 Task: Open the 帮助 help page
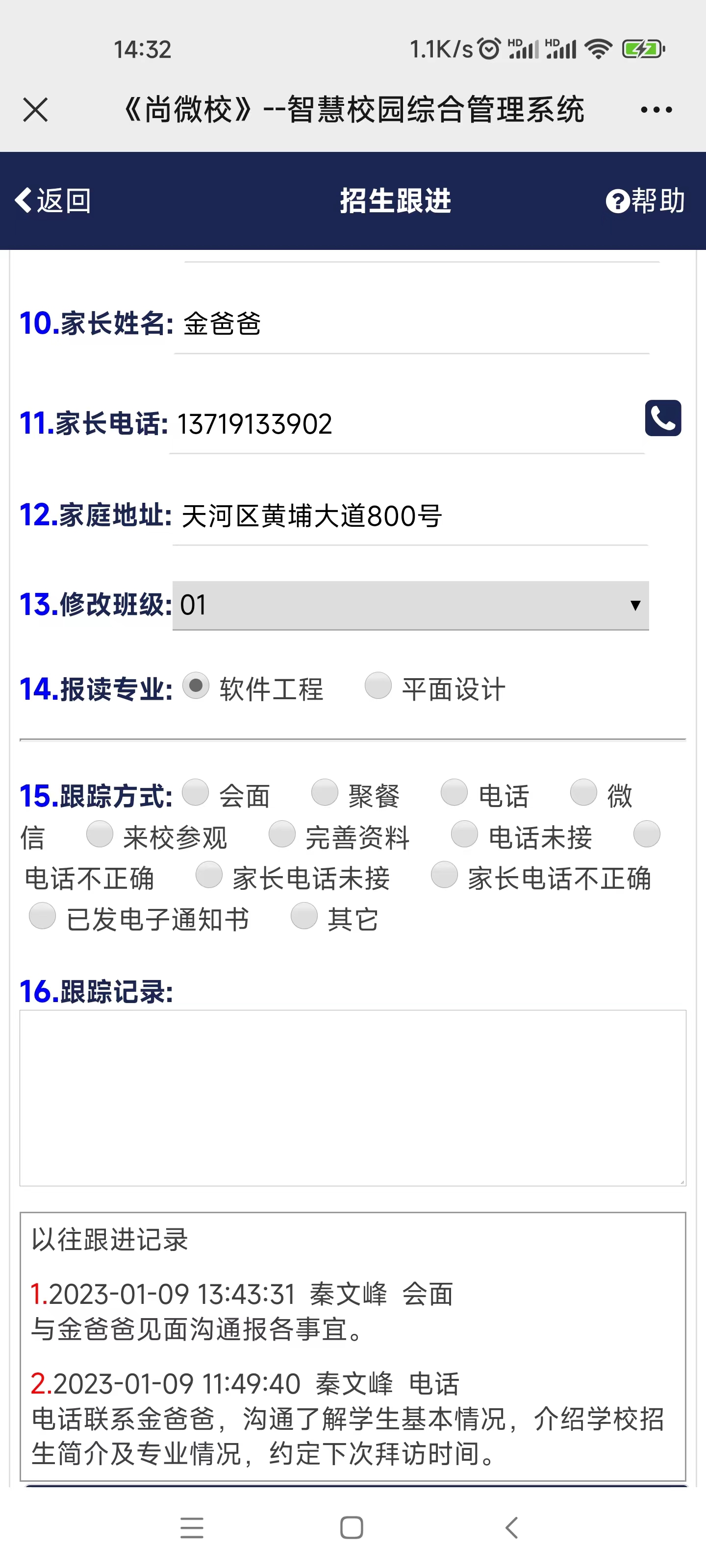coord(645,201)
